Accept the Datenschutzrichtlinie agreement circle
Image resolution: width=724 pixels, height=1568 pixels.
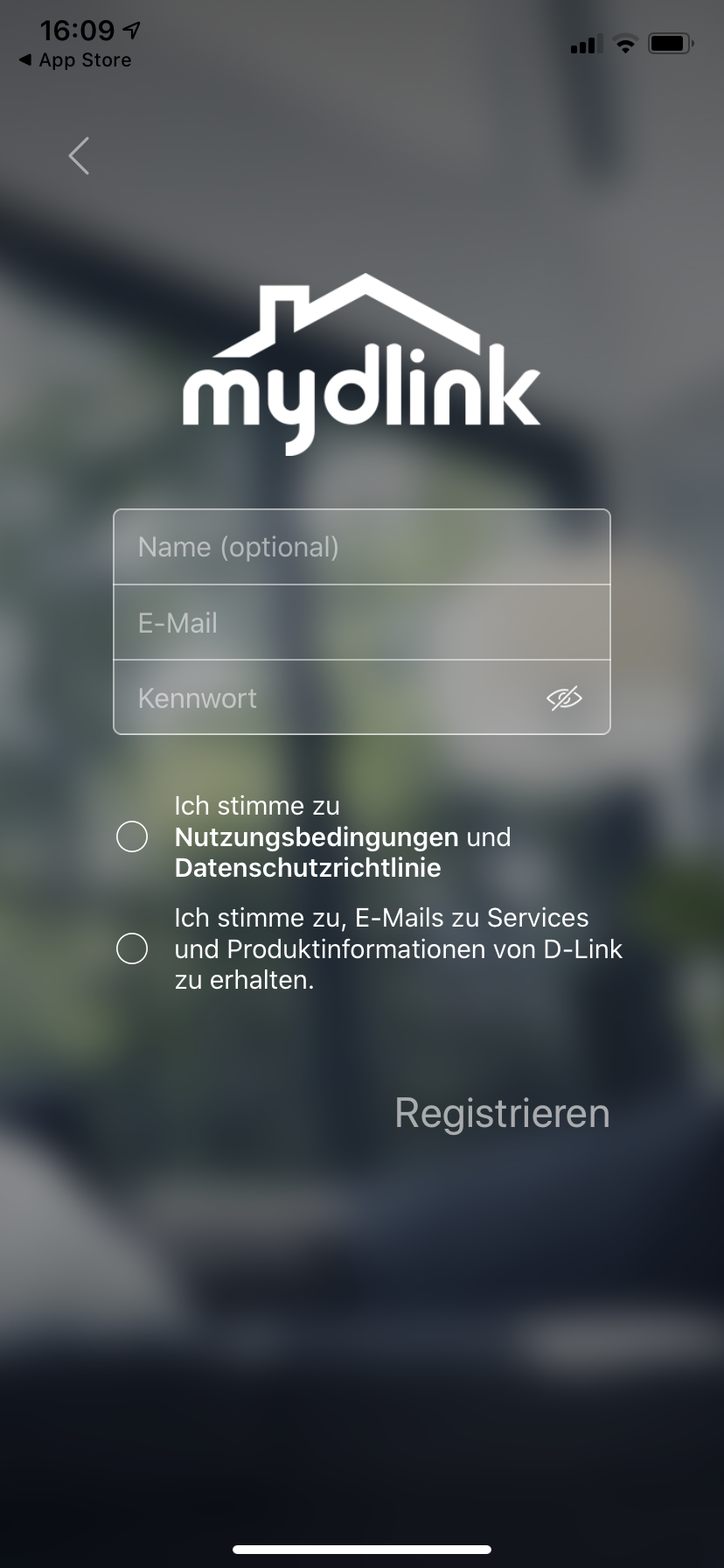(131, 837)
